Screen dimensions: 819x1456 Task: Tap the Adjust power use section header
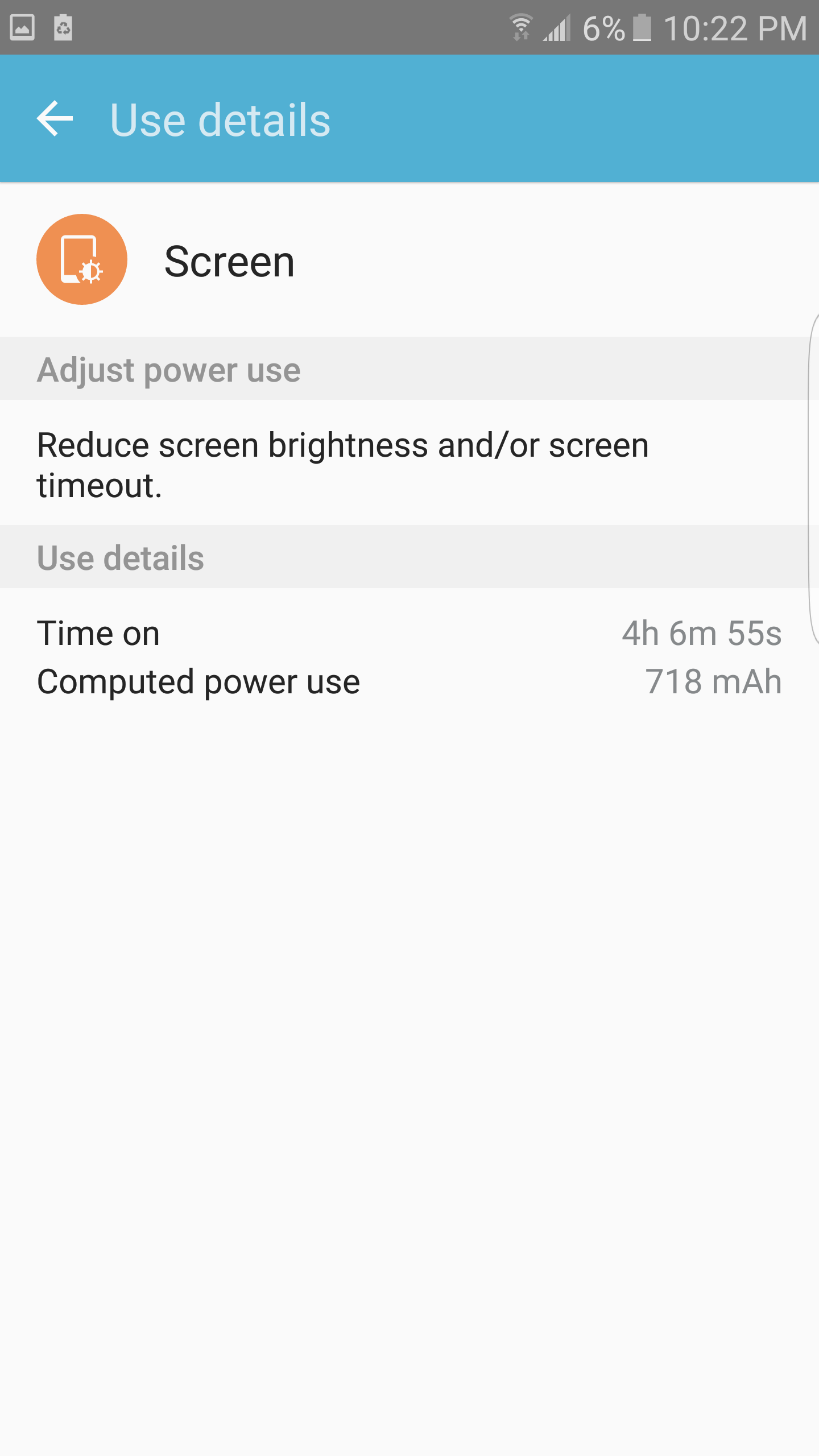coord(169,369)
